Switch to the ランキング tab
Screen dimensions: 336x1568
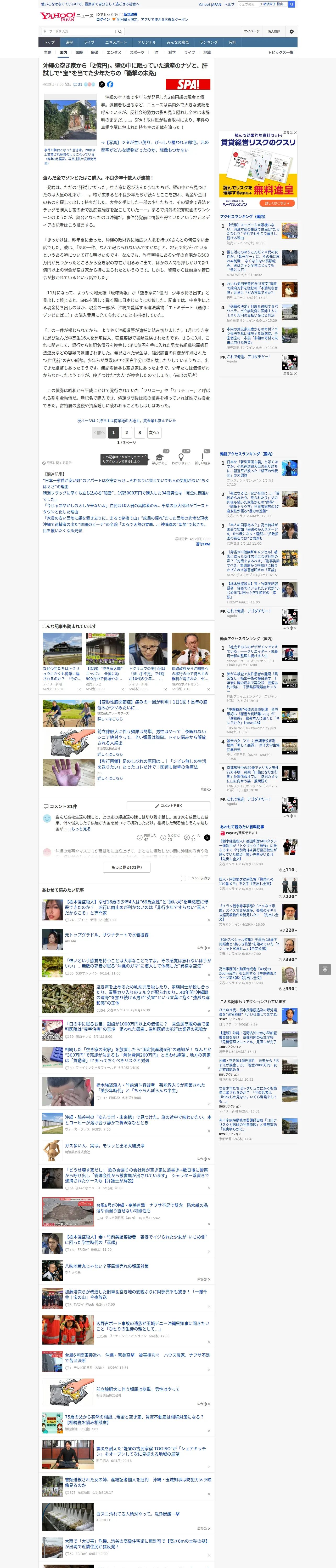pos(209,43)
